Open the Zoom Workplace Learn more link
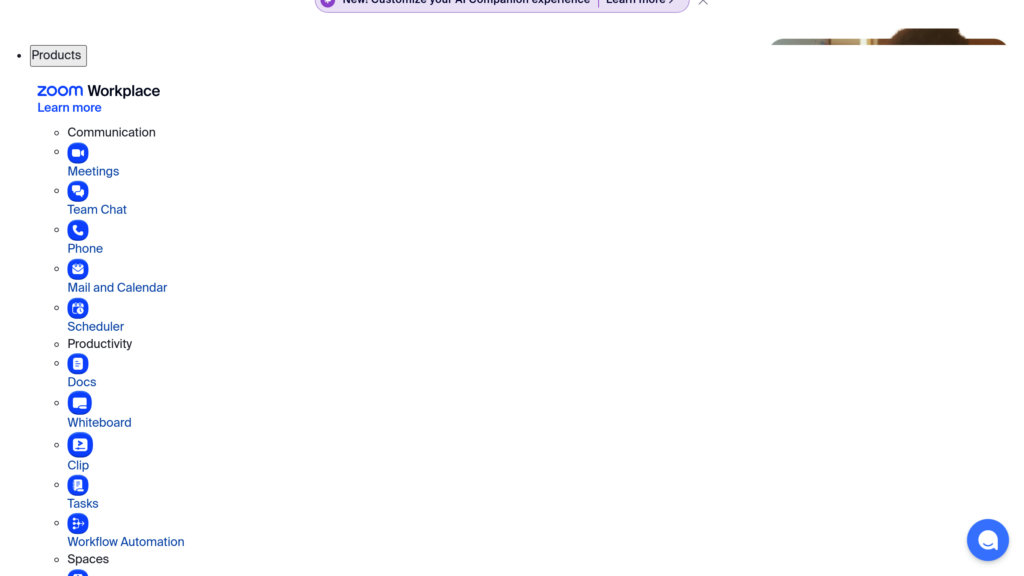 click(x=69, y=108)
